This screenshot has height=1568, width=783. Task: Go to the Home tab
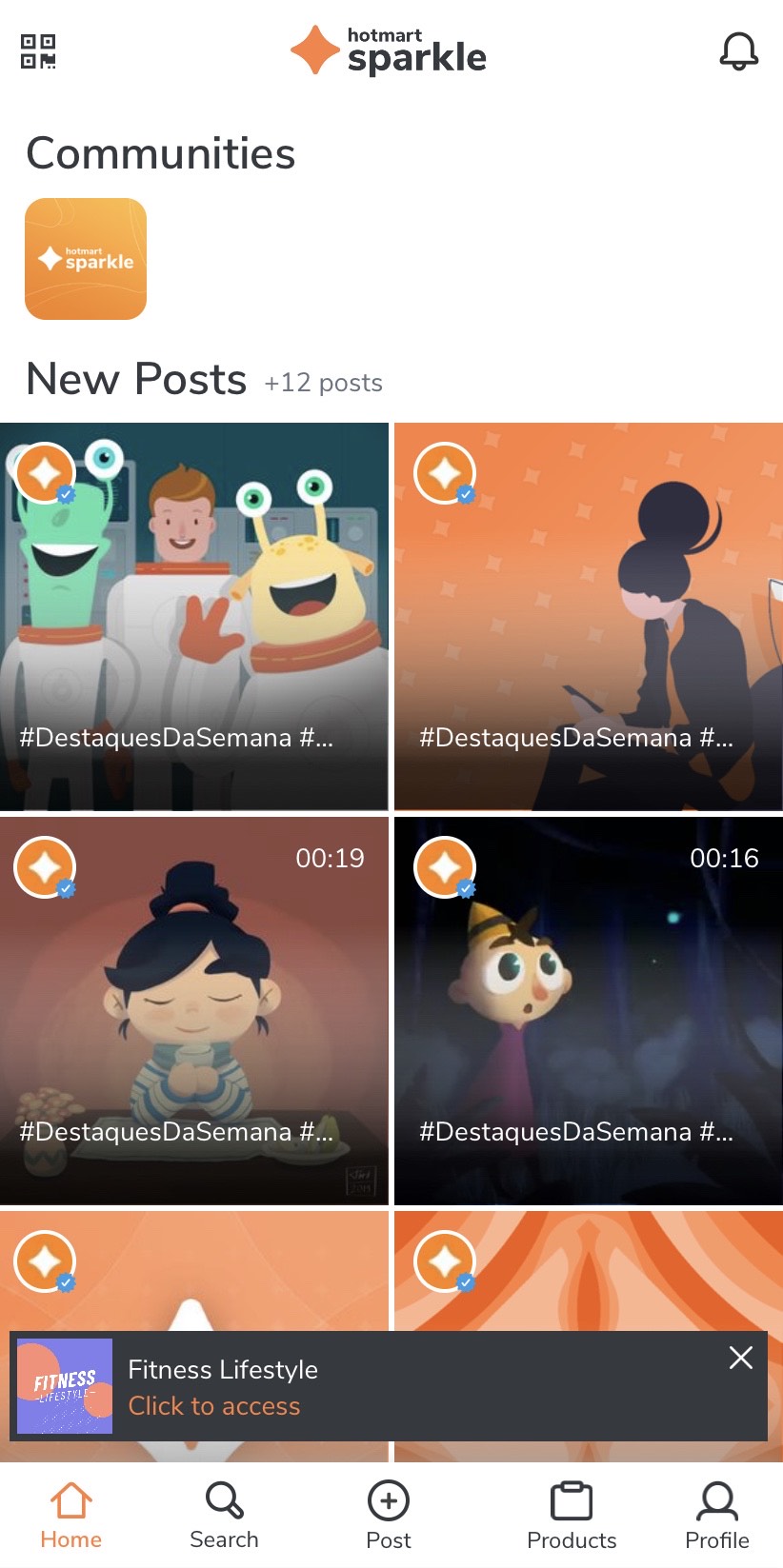pyautogui.click(x=70, y=1516)
